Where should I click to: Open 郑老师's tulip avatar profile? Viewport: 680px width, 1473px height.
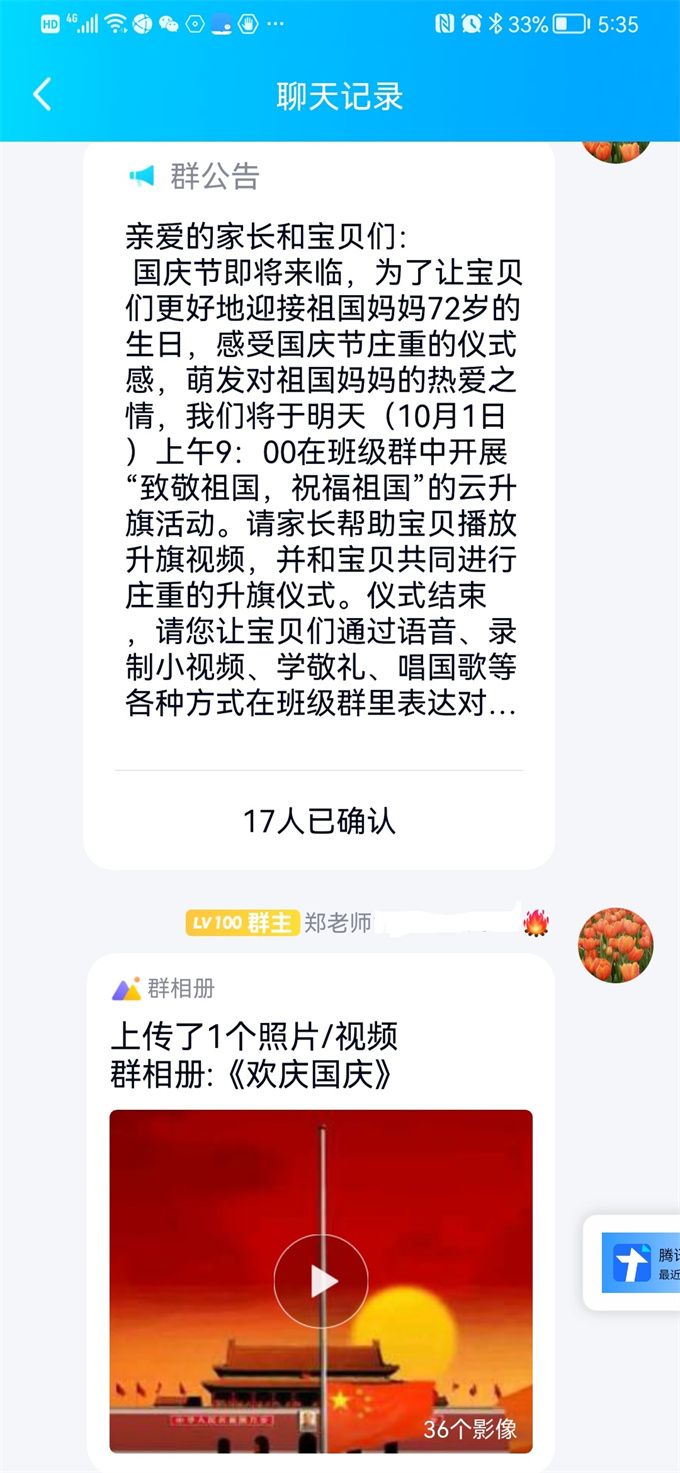(x=615, y=945)
